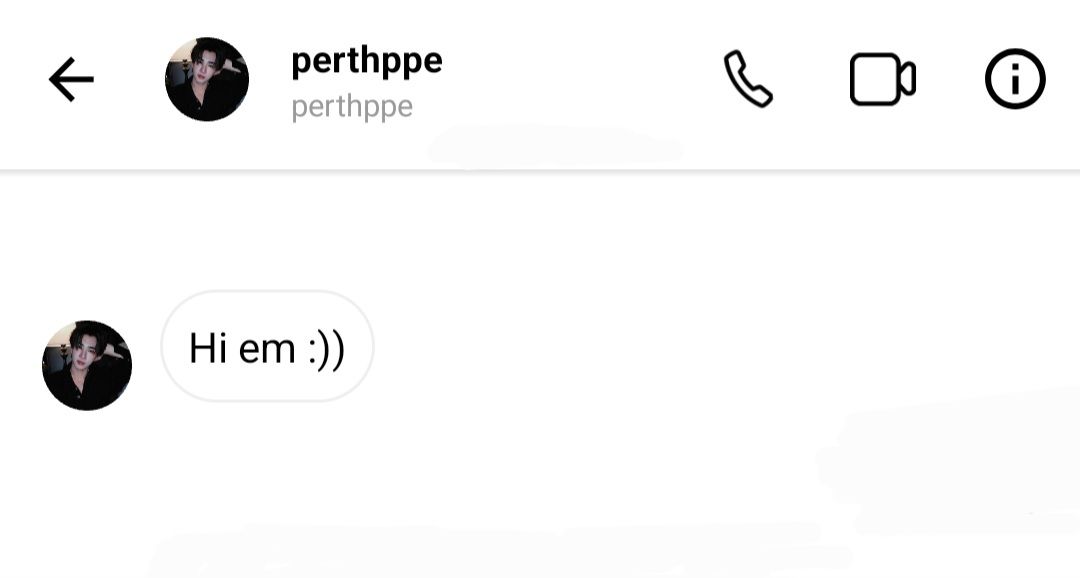1080x578 pixels.
Task: Start a voice call with perthppe
Action: 748,80
